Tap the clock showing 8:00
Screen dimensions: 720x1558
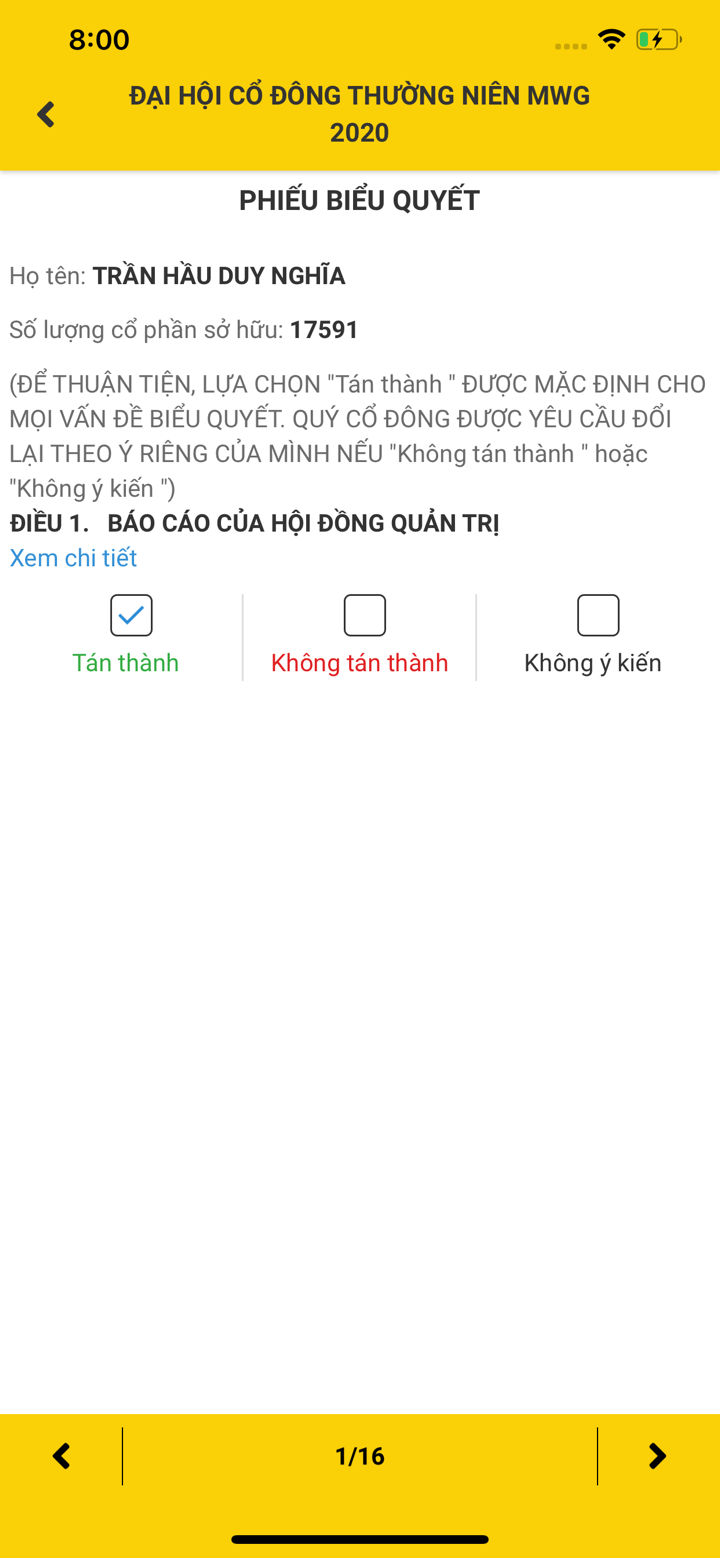point(98,39)
